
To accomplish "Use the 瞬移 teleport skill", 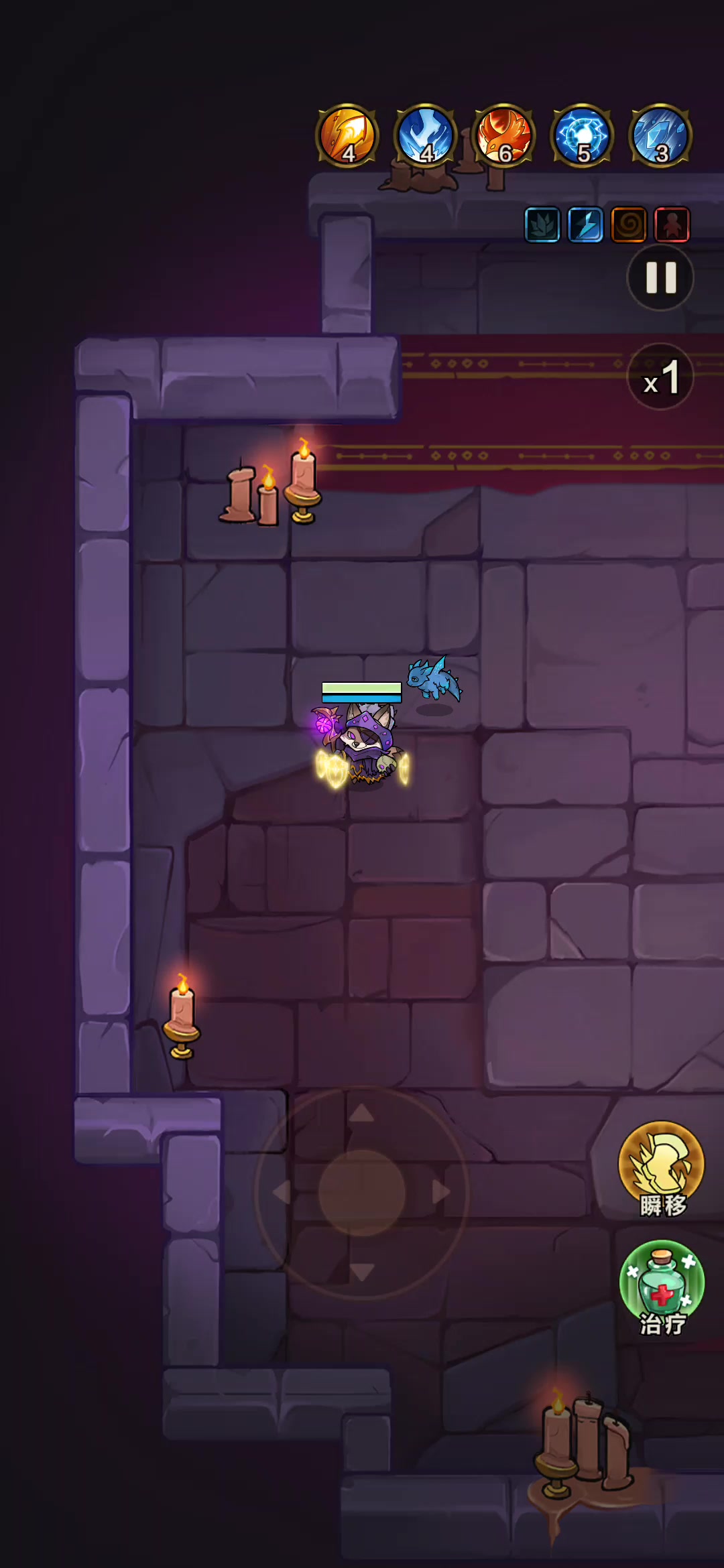I will pyautogui.click(x=661, y=1165).
